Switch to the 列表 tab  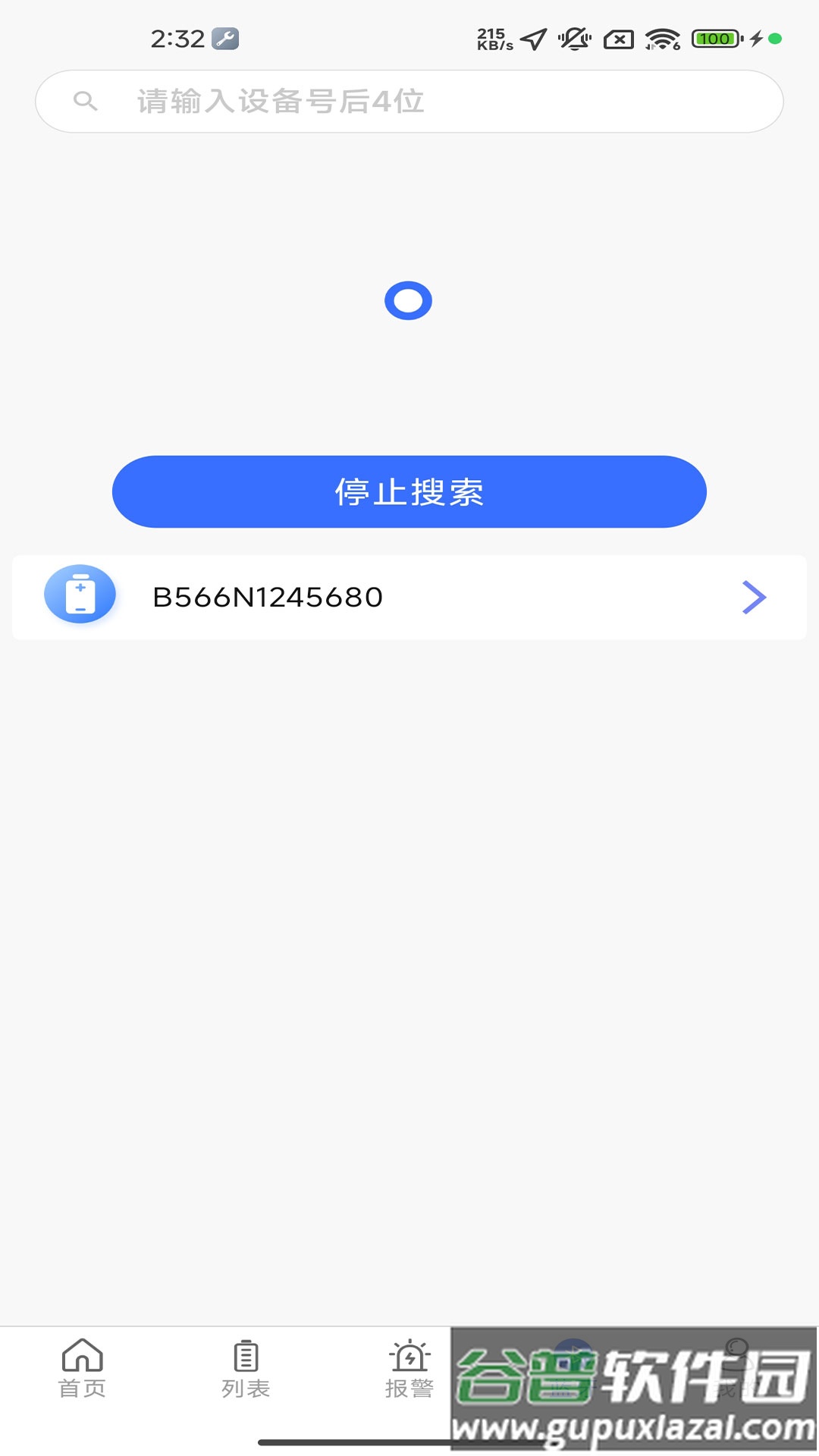(x=246, y=1368)
